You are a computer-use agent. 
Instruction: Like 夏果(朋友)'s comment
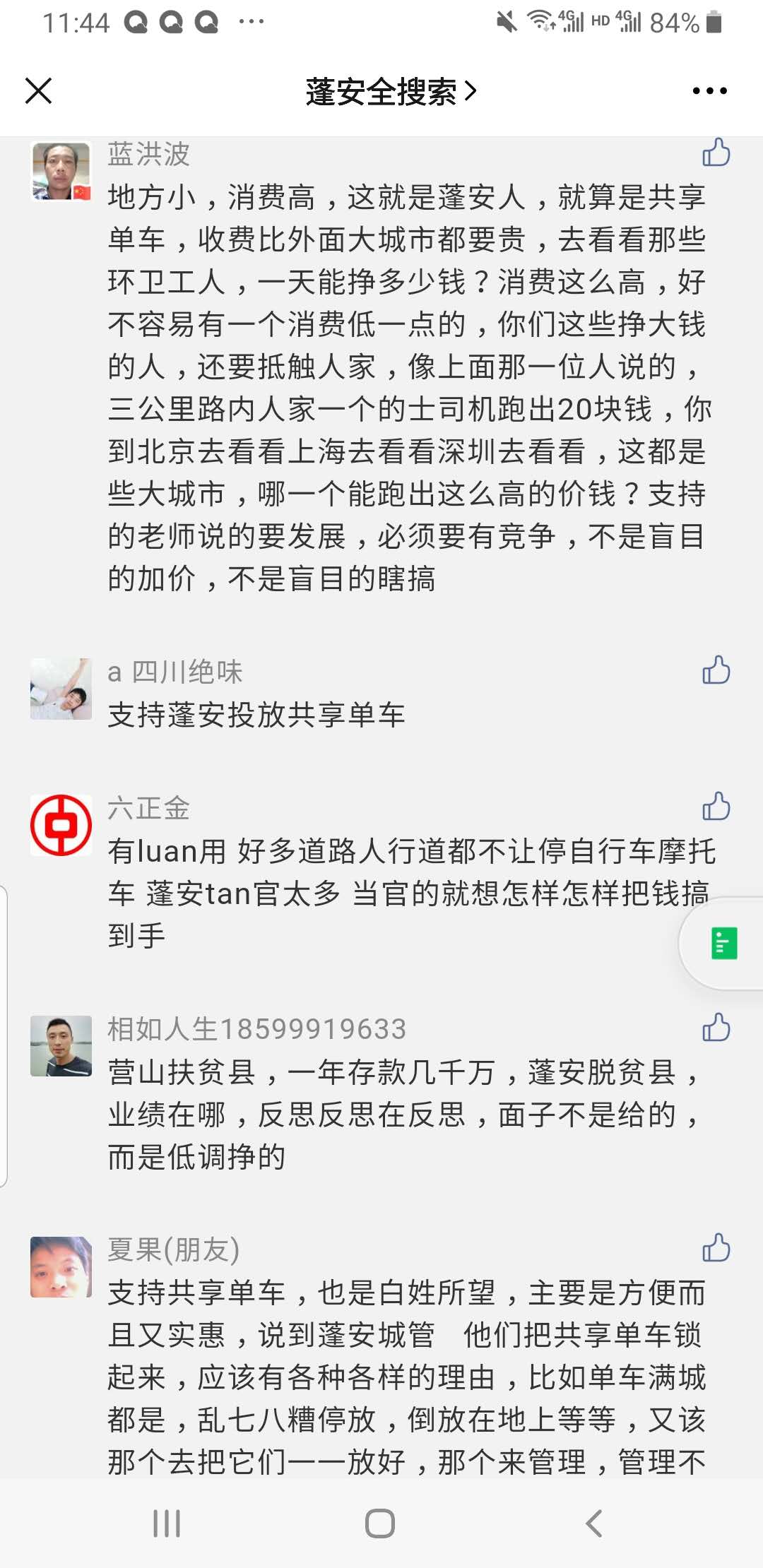716,1248
